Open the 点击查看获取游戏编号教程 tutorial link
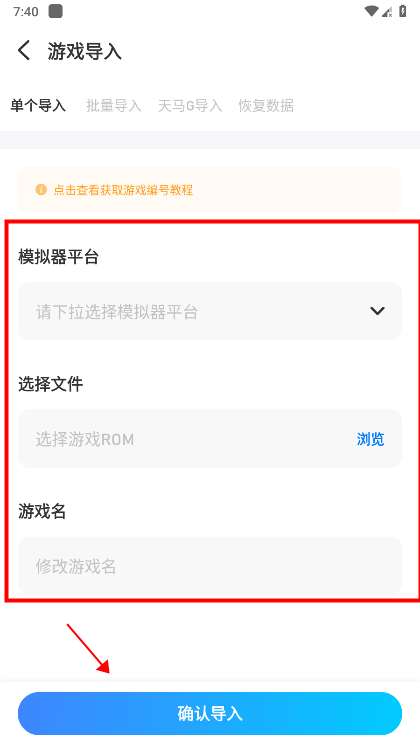420x746 pixels. click(123, 190)
